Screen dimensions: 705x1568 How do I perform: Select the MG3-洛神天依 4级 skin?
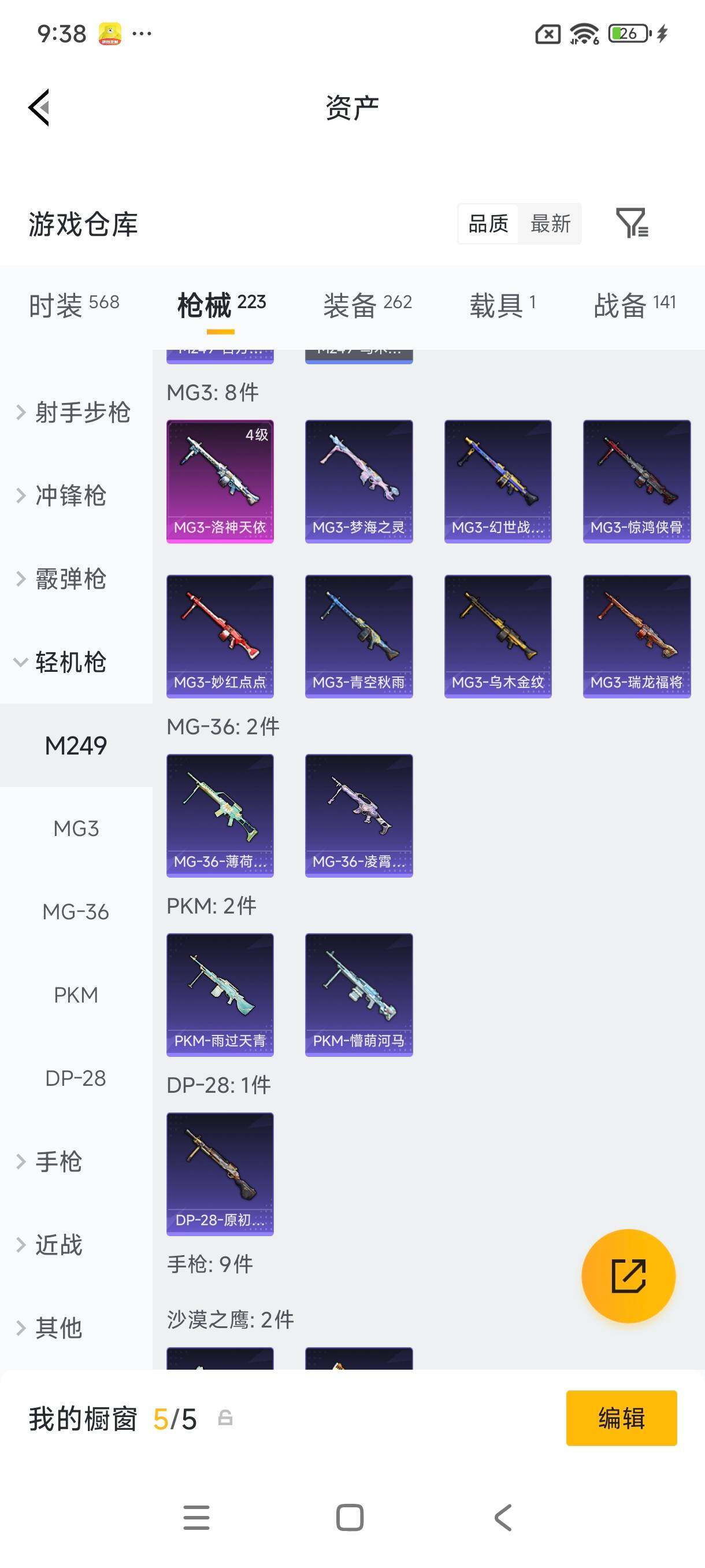(220, 481)
